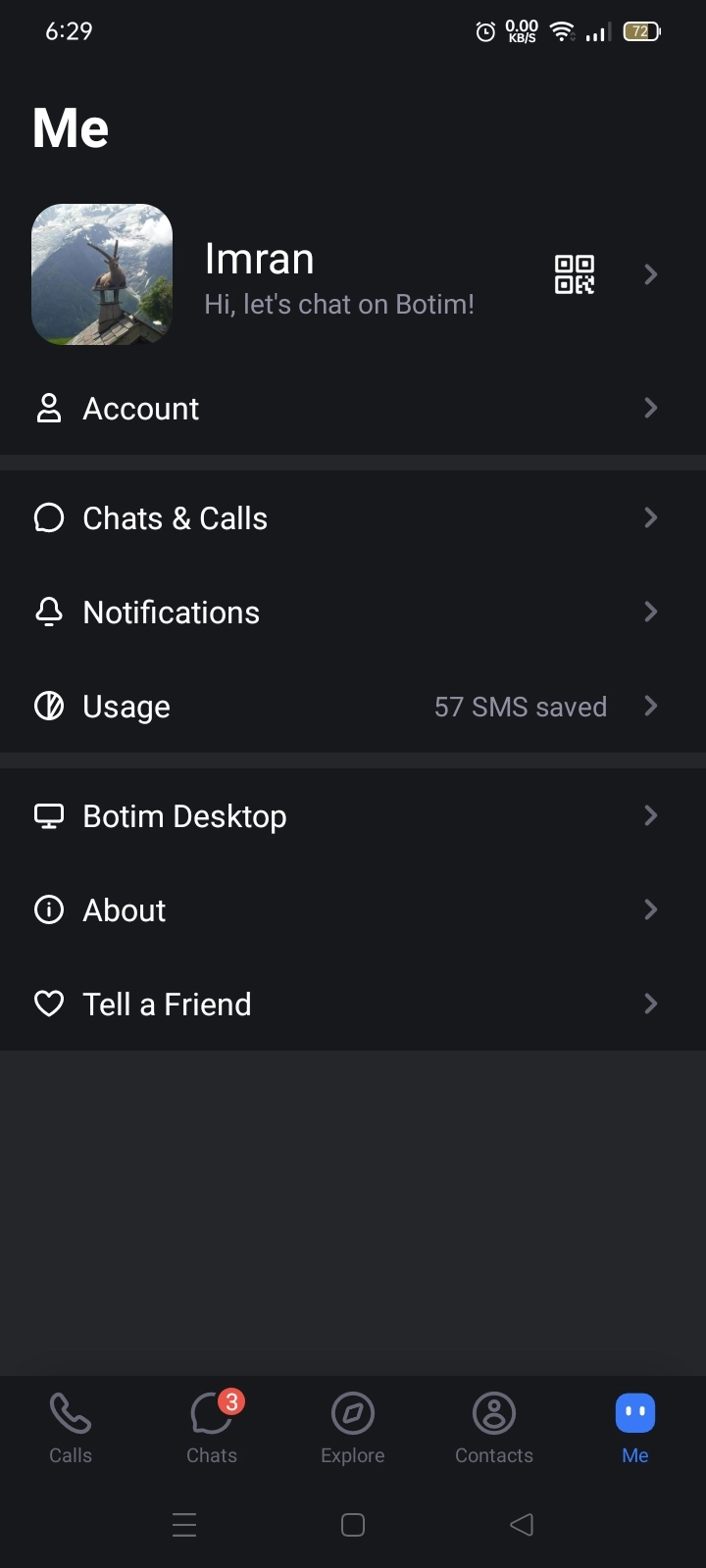The width and height of the screenshot is (706, 1568).
Task: Tap the Android back navigation button
Action: click(x=521, y=1525)
